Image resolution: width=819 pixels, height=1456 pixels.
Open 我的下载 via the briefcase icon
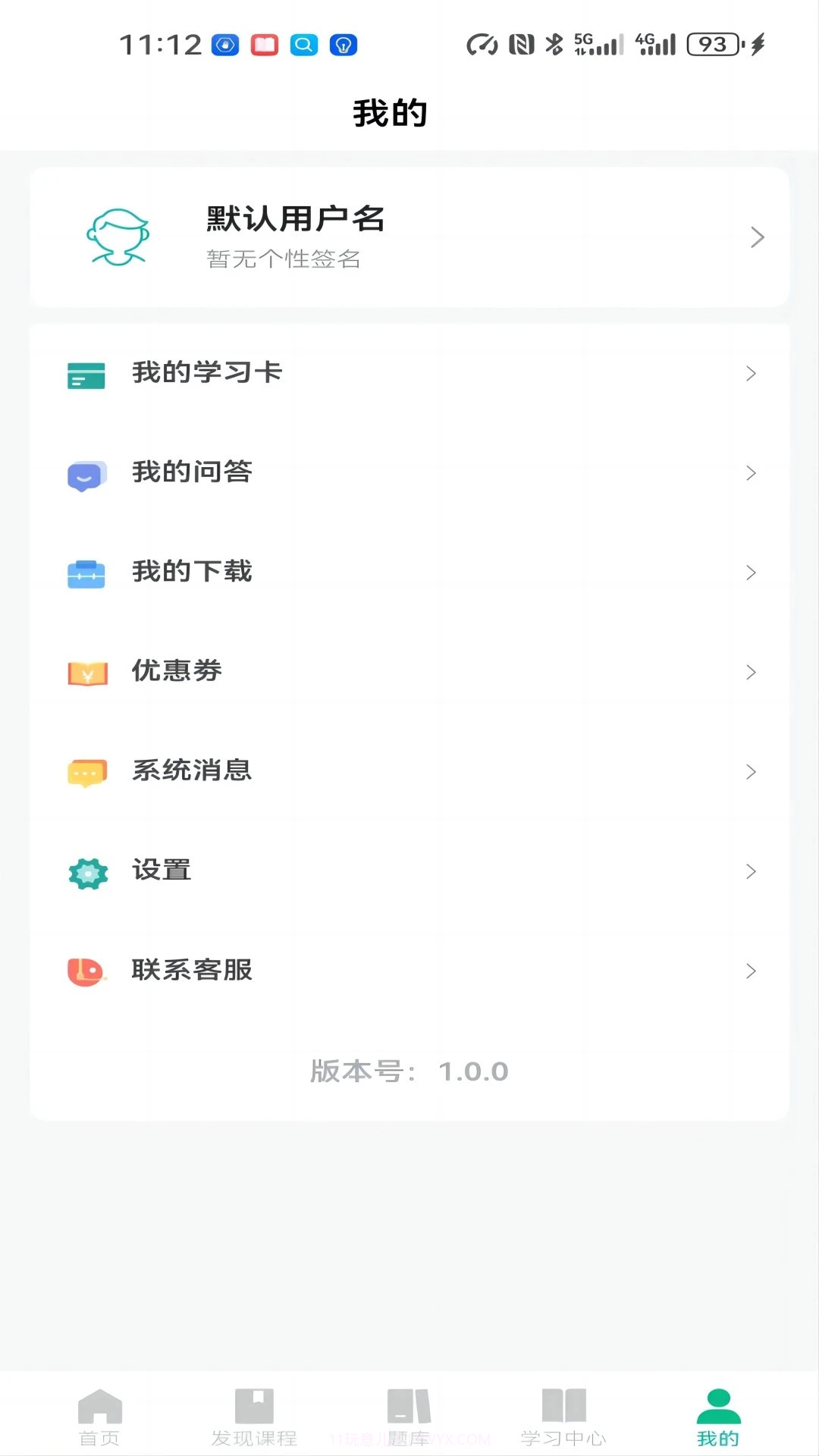click(x=88, y=573)
